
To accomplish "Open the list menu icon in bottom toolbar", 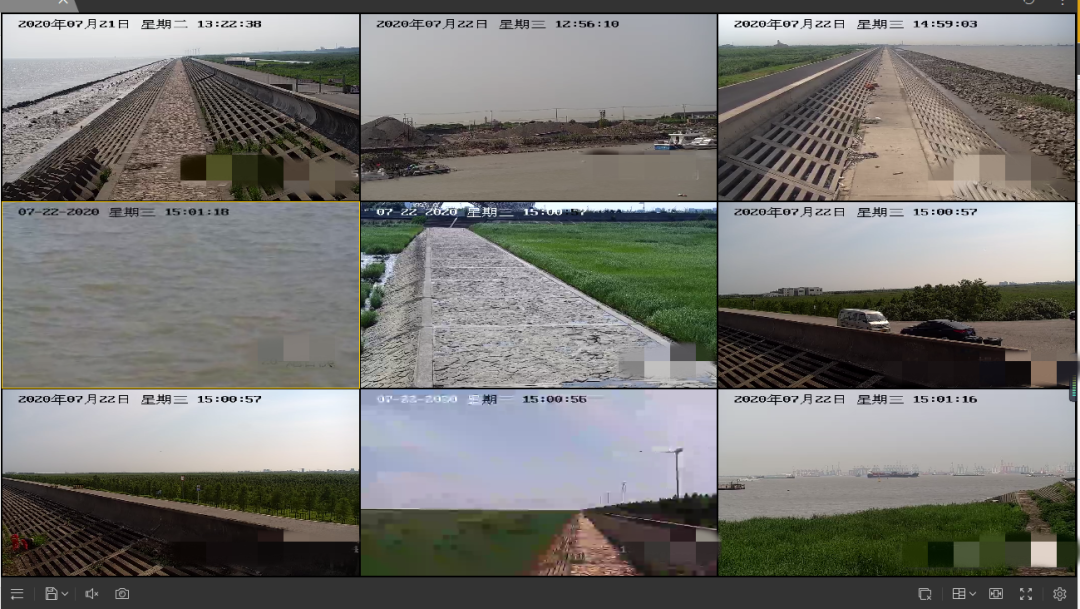I will pos(17,594).
